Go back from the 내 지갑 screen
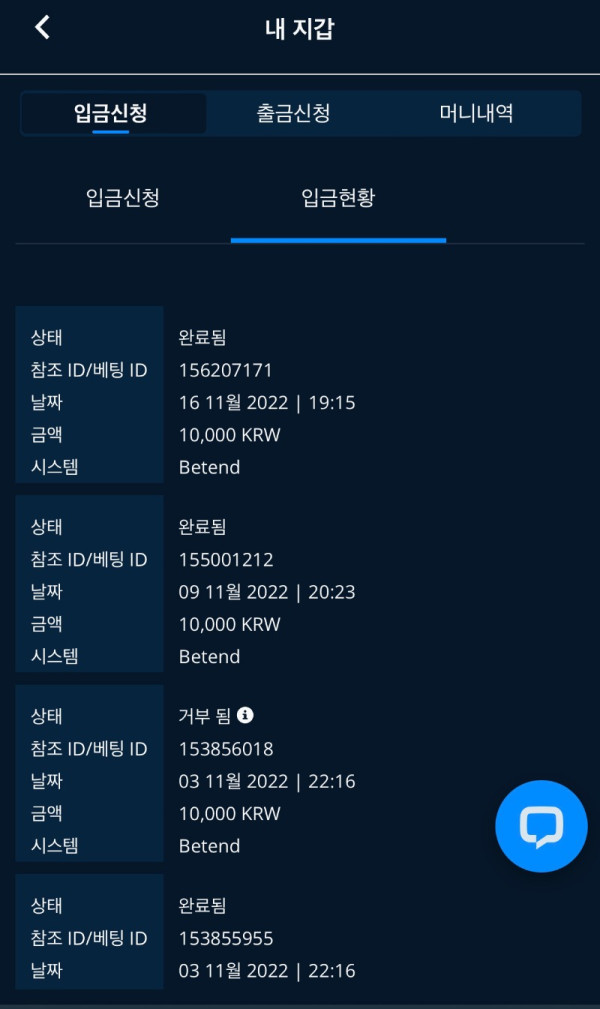This screenshot has width=600, height=1009. pos(42,28)
